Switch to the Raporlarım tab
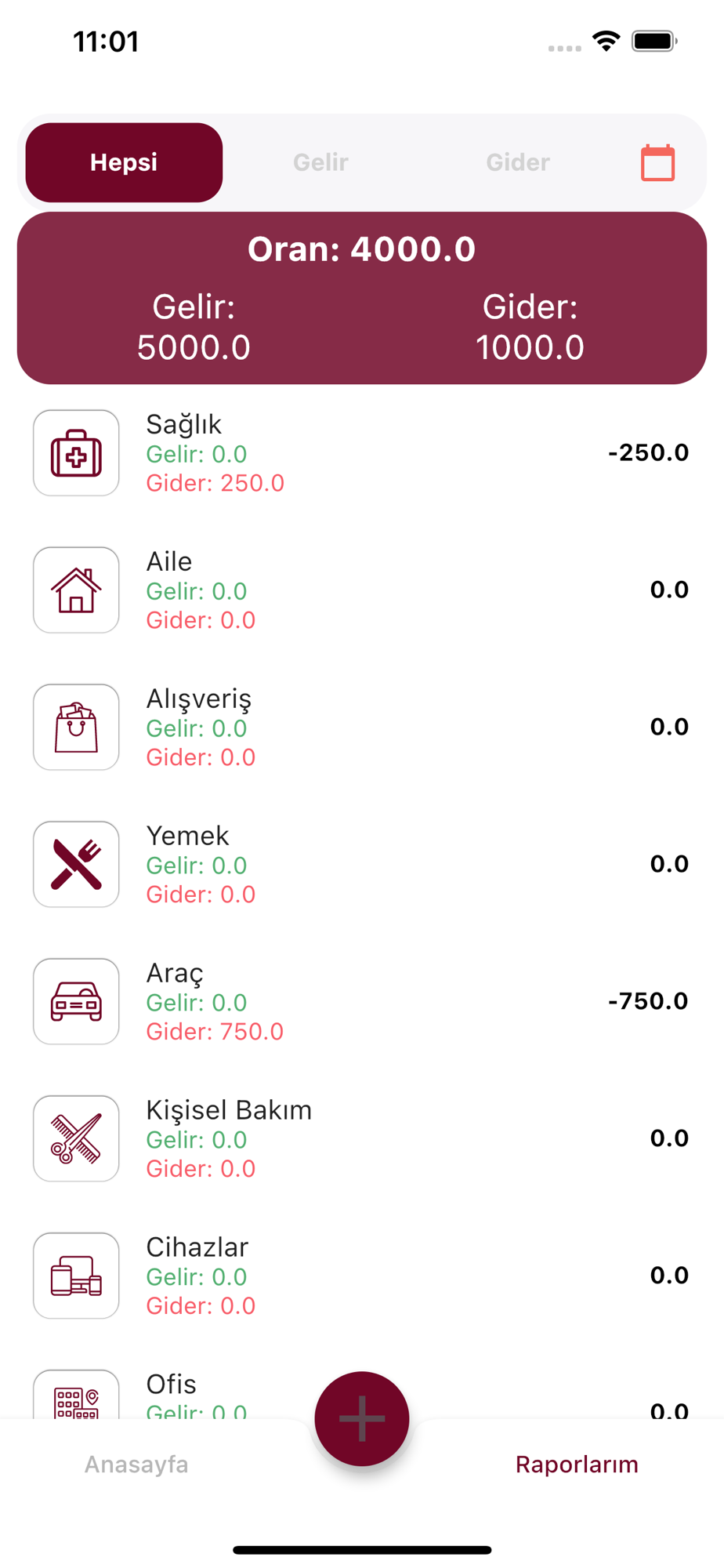Screen dimensions: 724x1568 click(x=577, y=1465)
